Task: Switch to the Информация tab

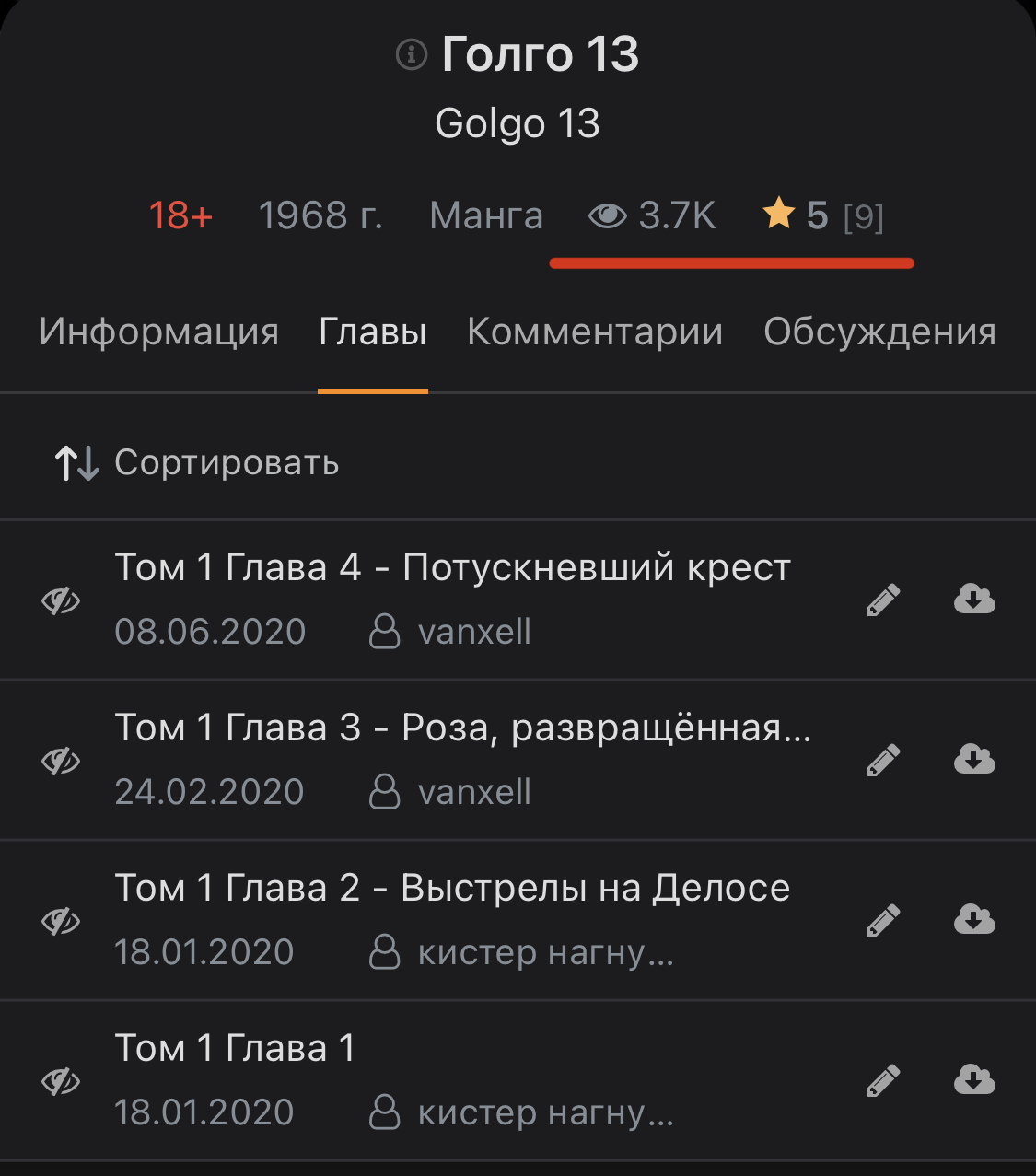Action: [158, 332]
